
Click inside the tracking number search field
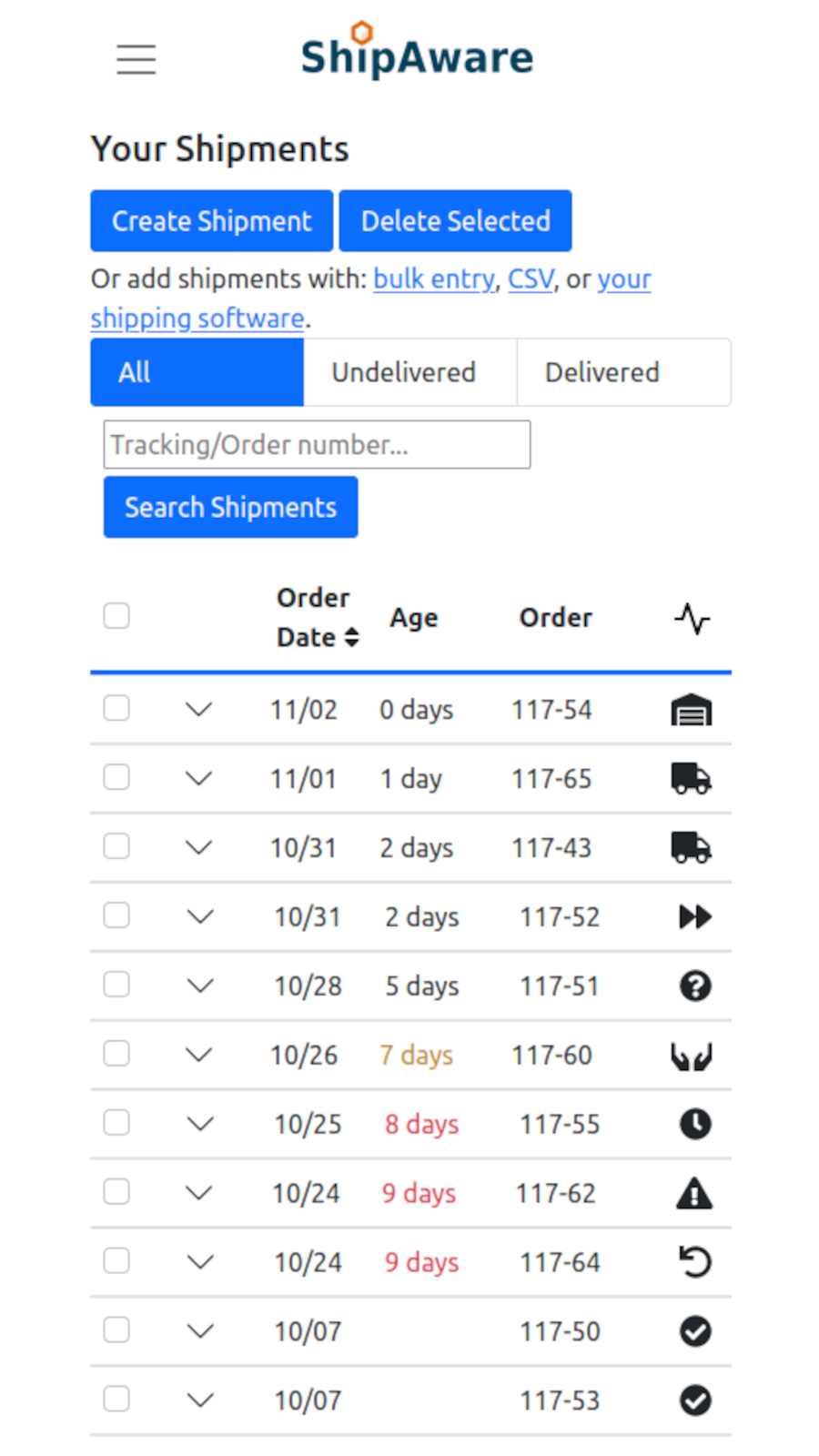click(x=316, y=445)
